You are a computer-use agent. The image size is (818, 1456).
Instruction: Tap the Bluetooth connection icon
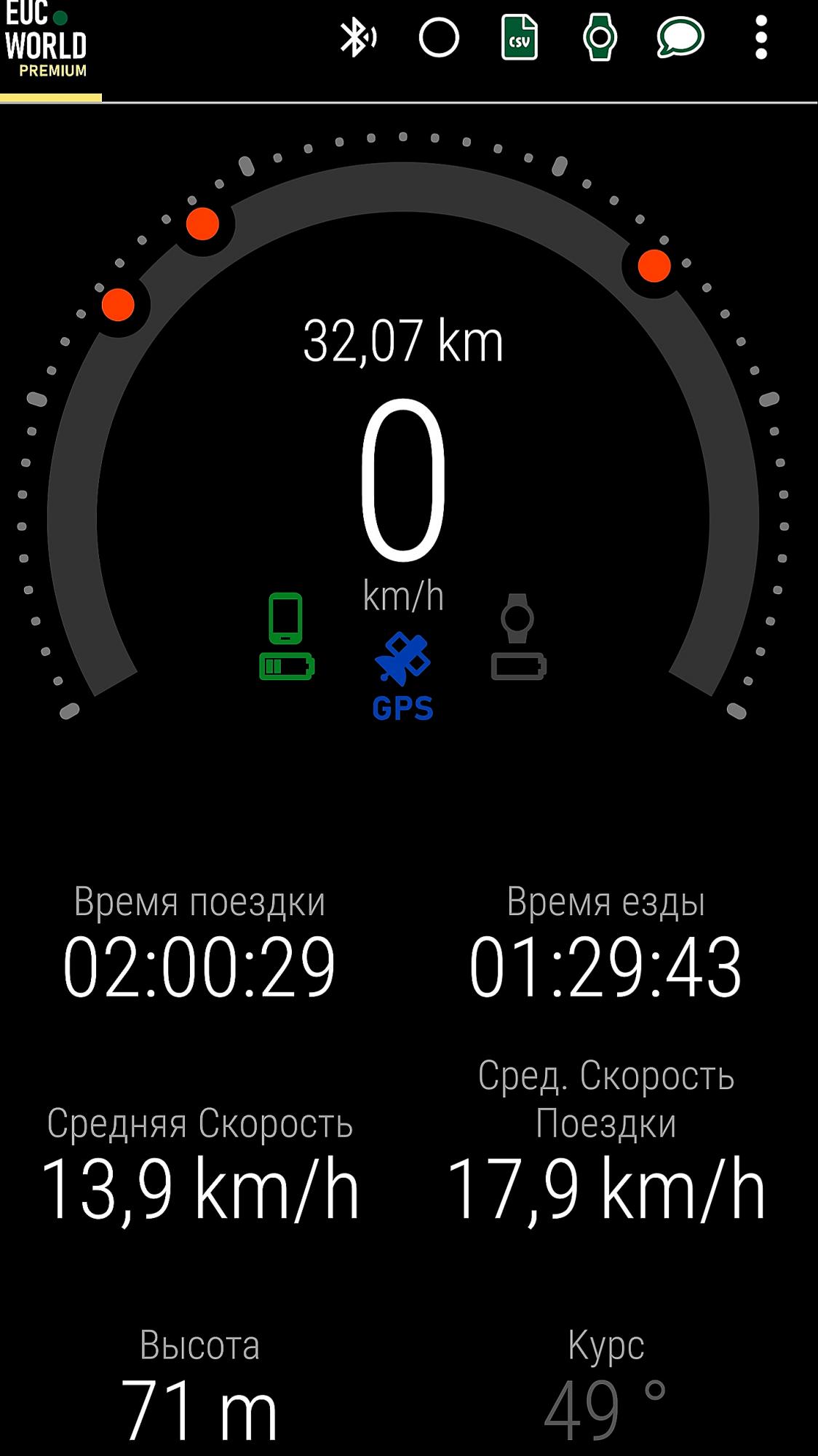click(358, 38)
